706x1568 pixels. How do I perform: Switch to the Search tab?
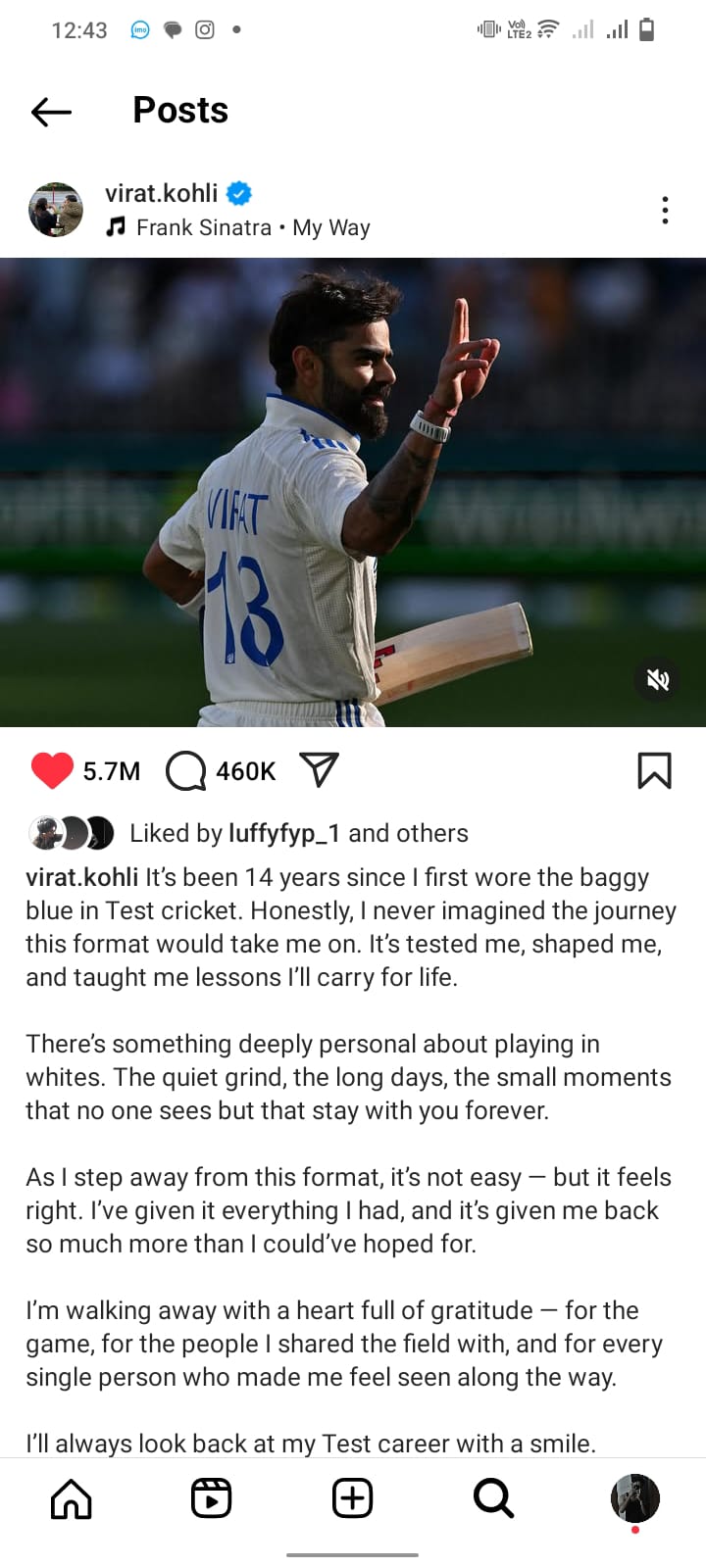pyautogui.click(x=493, y=1498)
